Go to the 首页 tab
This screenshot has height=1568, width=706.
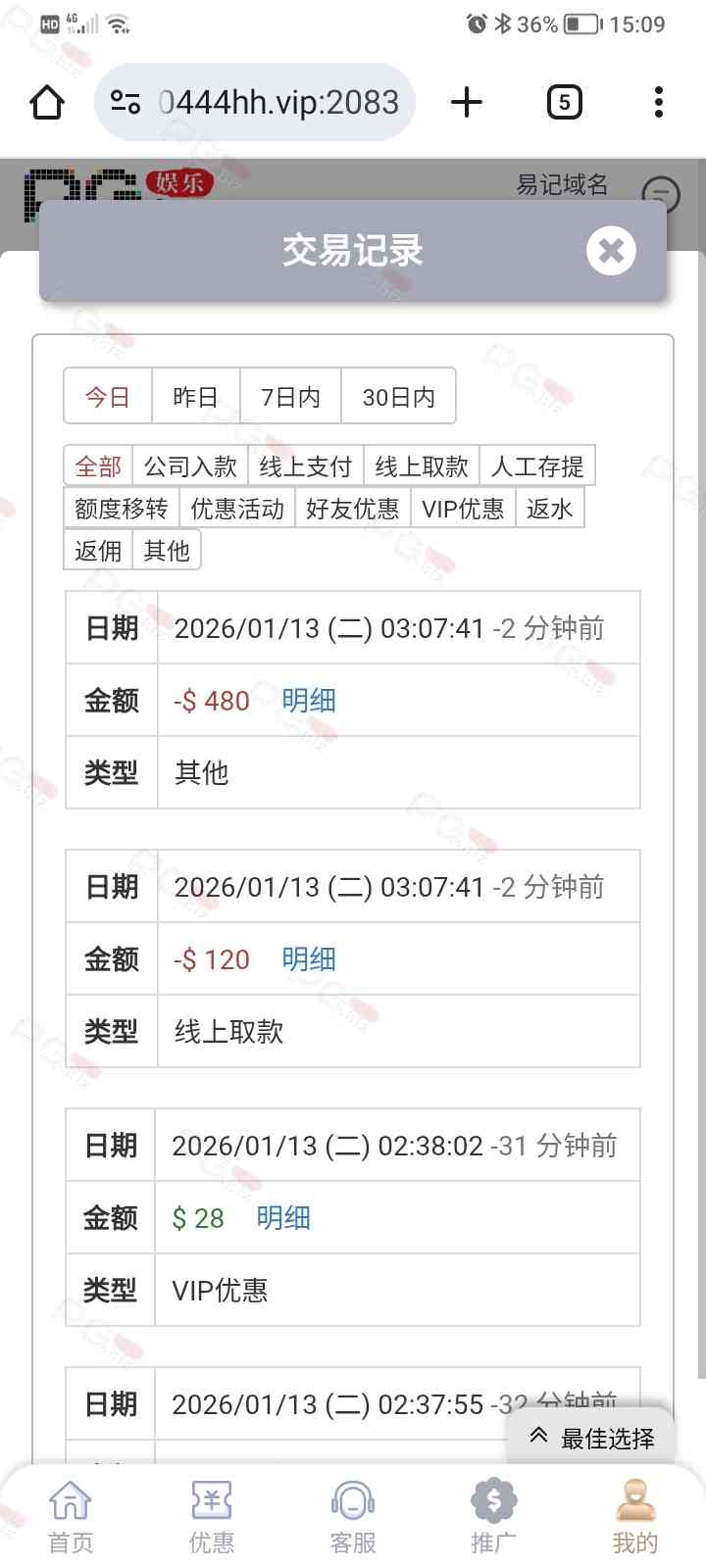coord(71,1516)
